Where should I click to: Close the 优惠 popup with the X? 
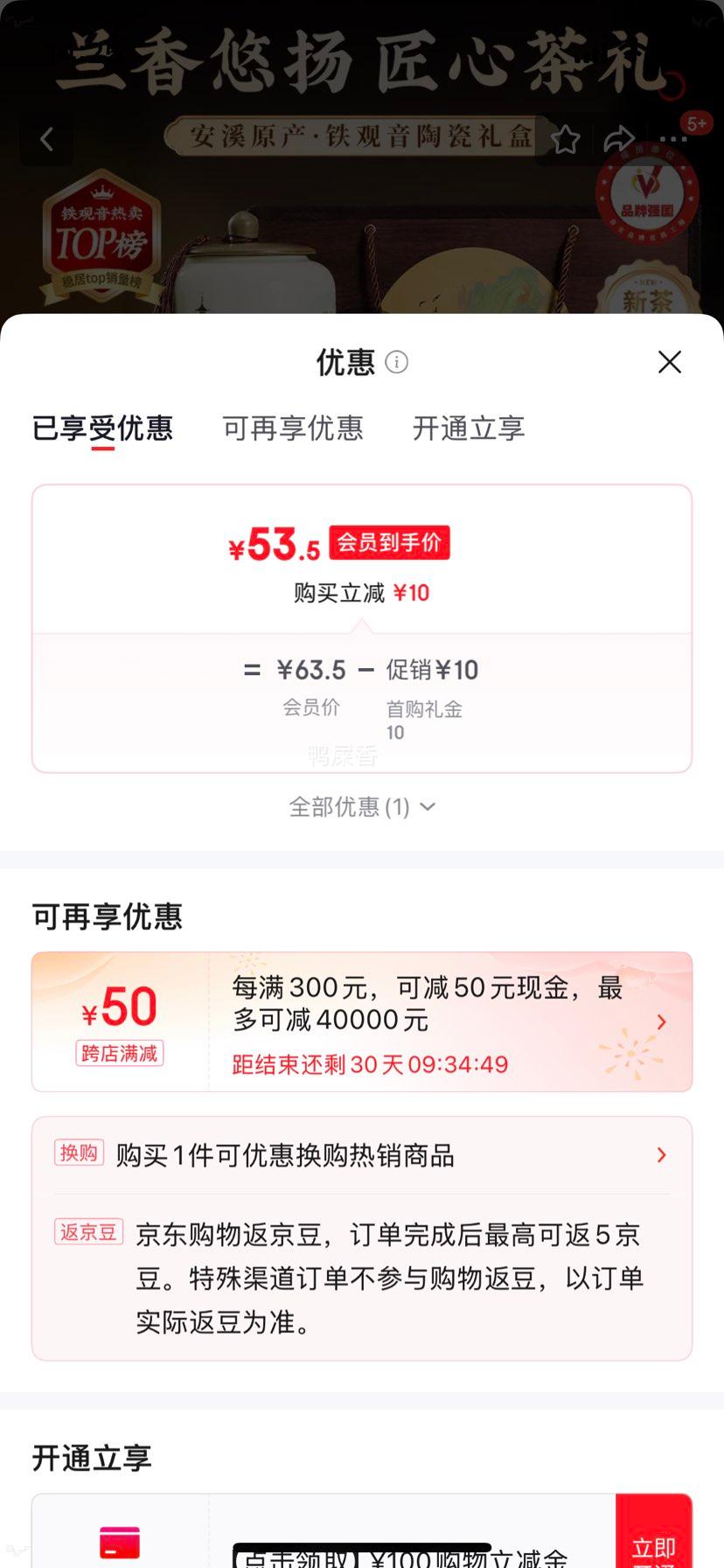[x=669, y=361]
